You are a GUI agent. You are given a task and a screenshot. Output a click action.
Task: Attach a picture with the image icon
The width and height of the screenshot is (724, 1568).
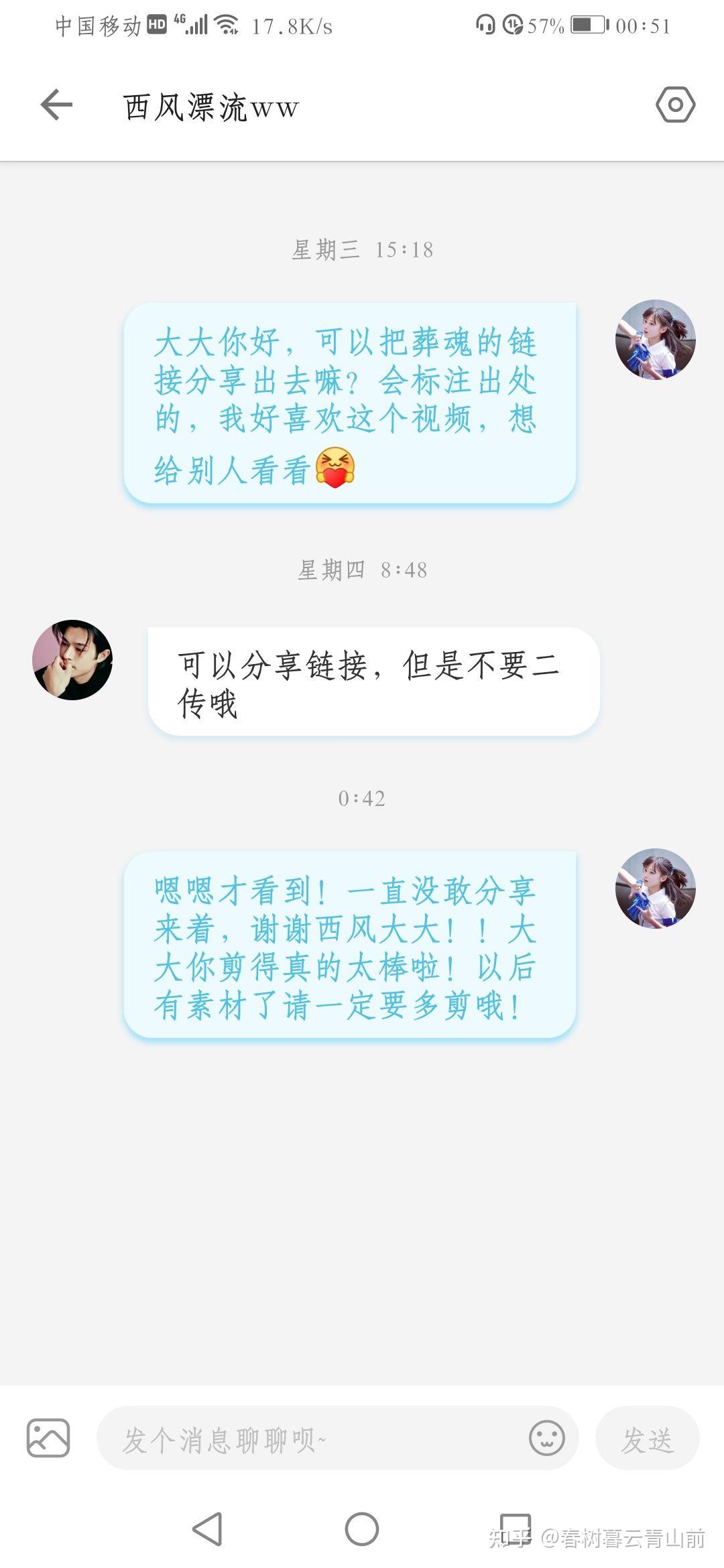tap(48, 1438)
